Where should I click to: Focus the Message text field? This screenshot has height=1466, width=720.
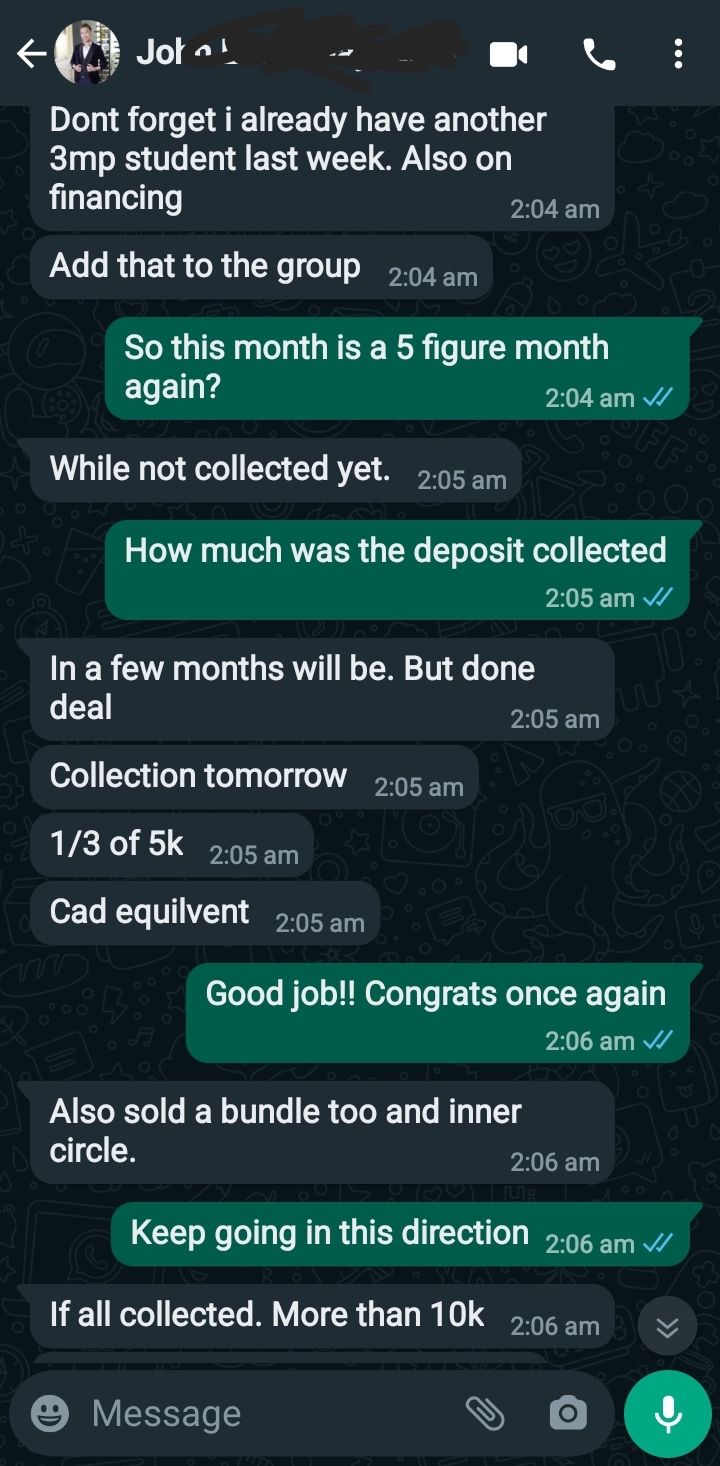tap(260, 1413)
